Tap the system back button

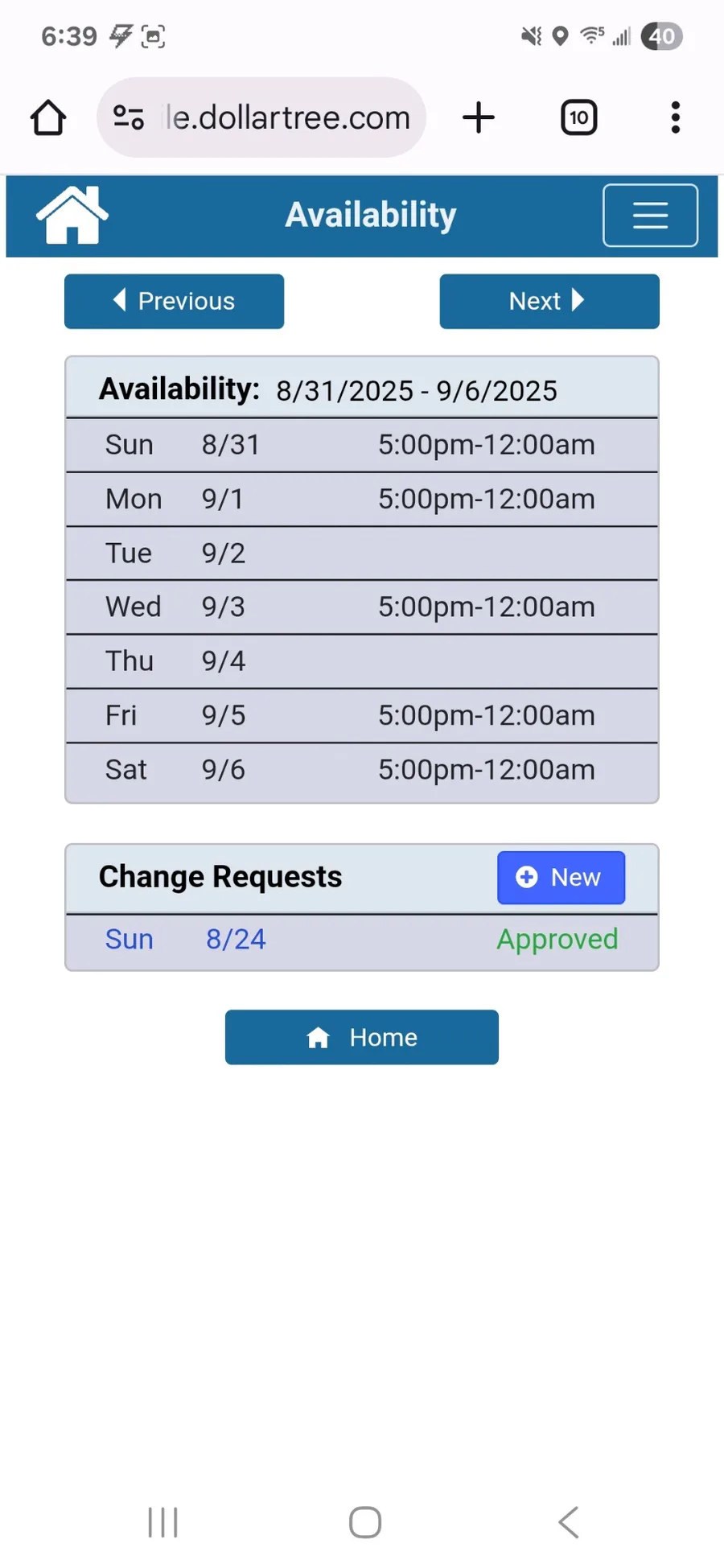[x=568, y=1522]
